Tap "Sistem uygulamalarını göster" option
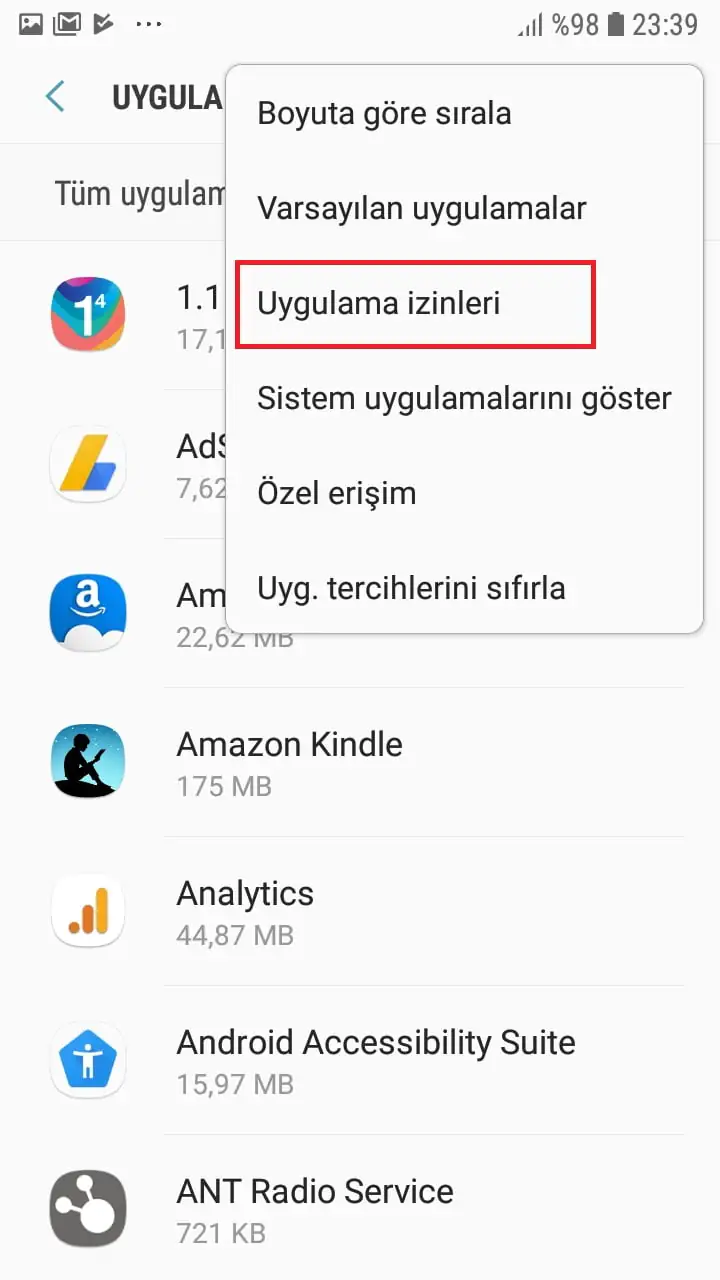 (464, 398)
